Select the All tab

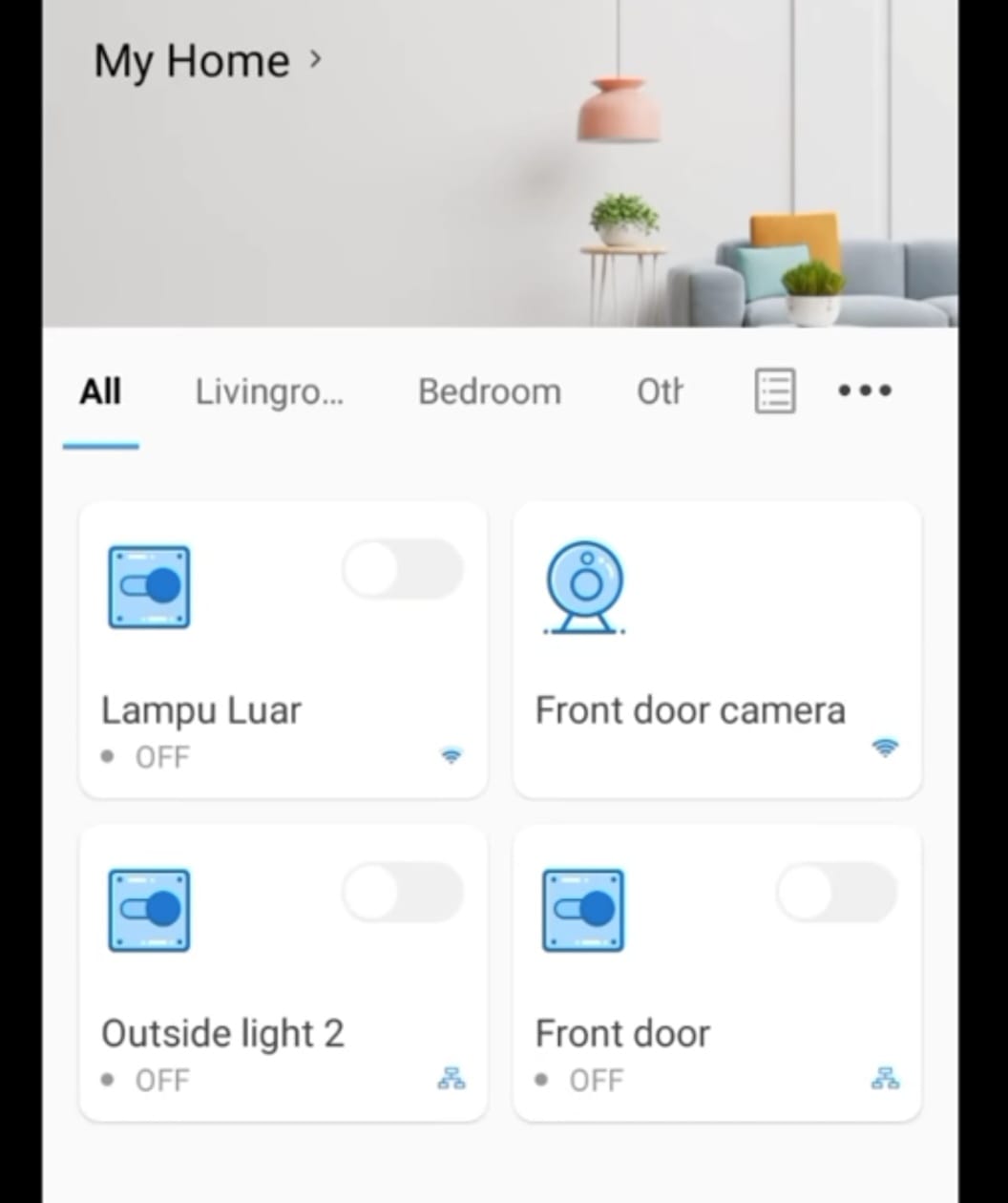tap(100, 392)
